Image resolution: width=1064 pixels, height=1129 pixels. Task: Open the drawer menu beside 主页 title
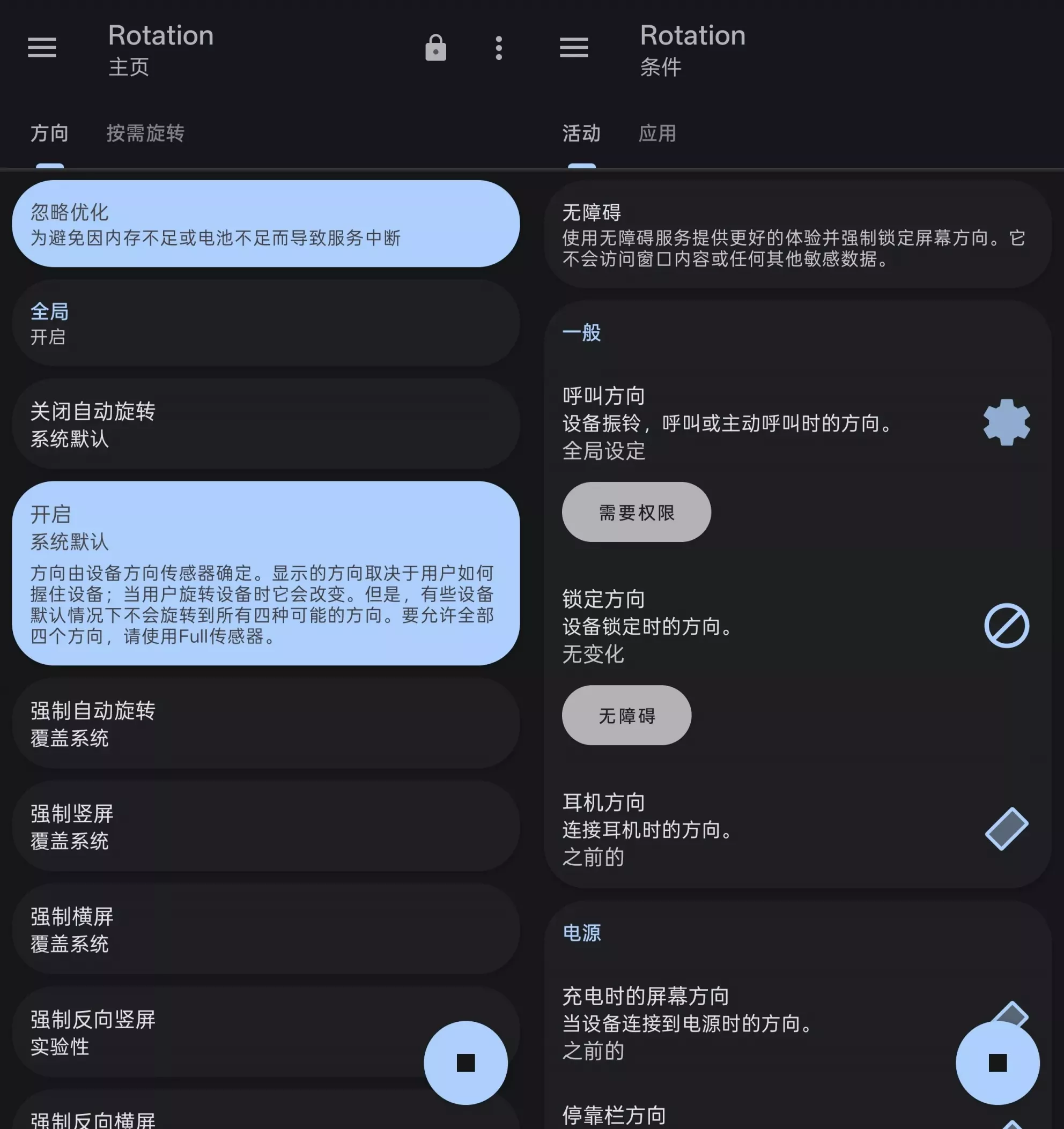pos(42,48)
